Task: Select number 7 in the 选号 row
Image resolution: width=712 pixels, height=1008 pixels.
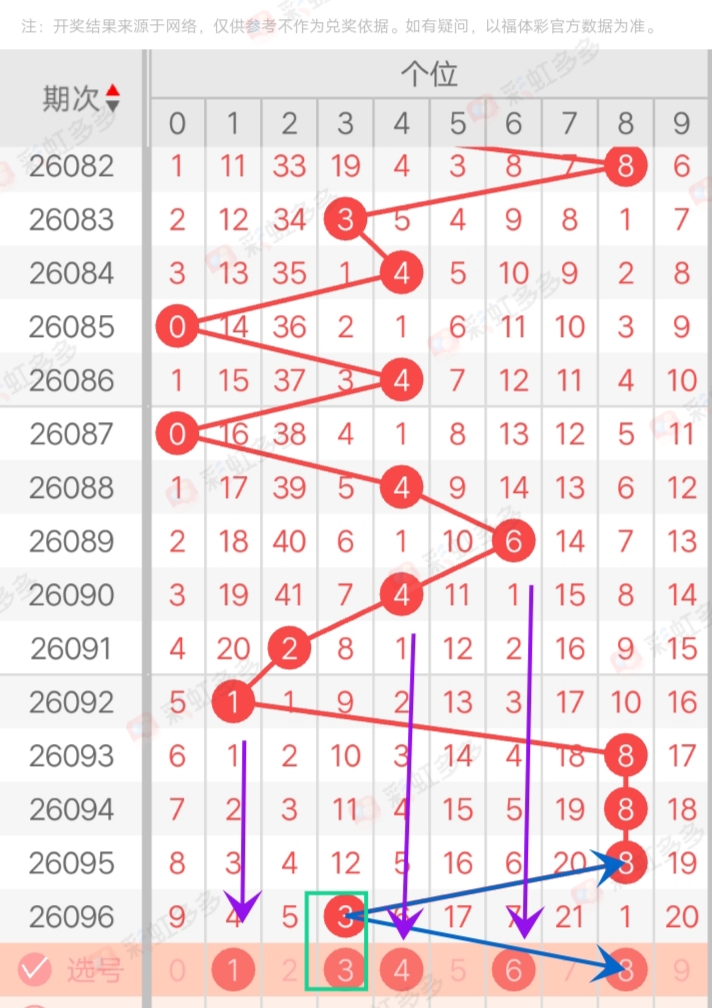Action: point(569,968)
